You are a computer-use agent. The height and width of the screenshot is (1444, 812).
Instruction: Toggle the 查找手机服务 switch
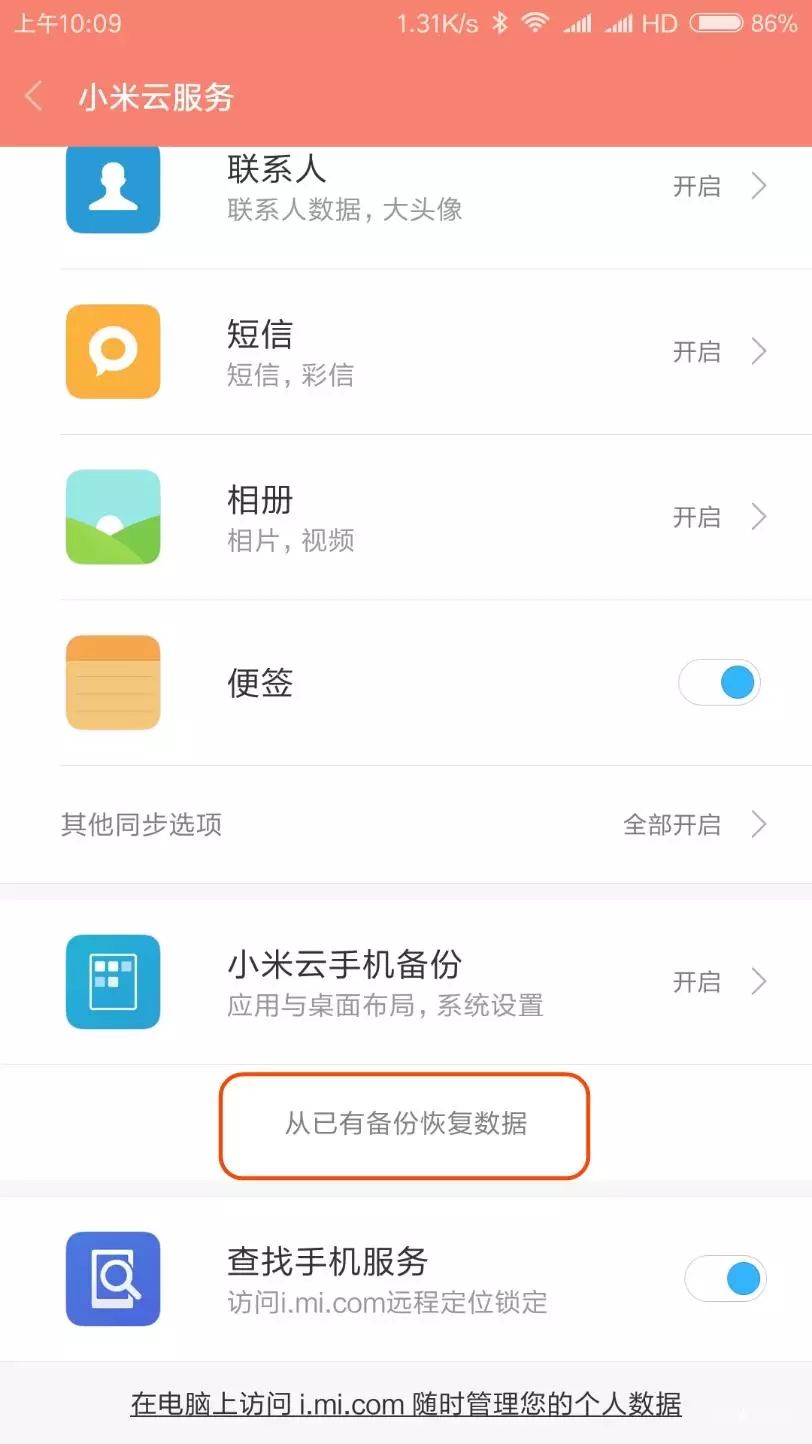[725, 1278]
